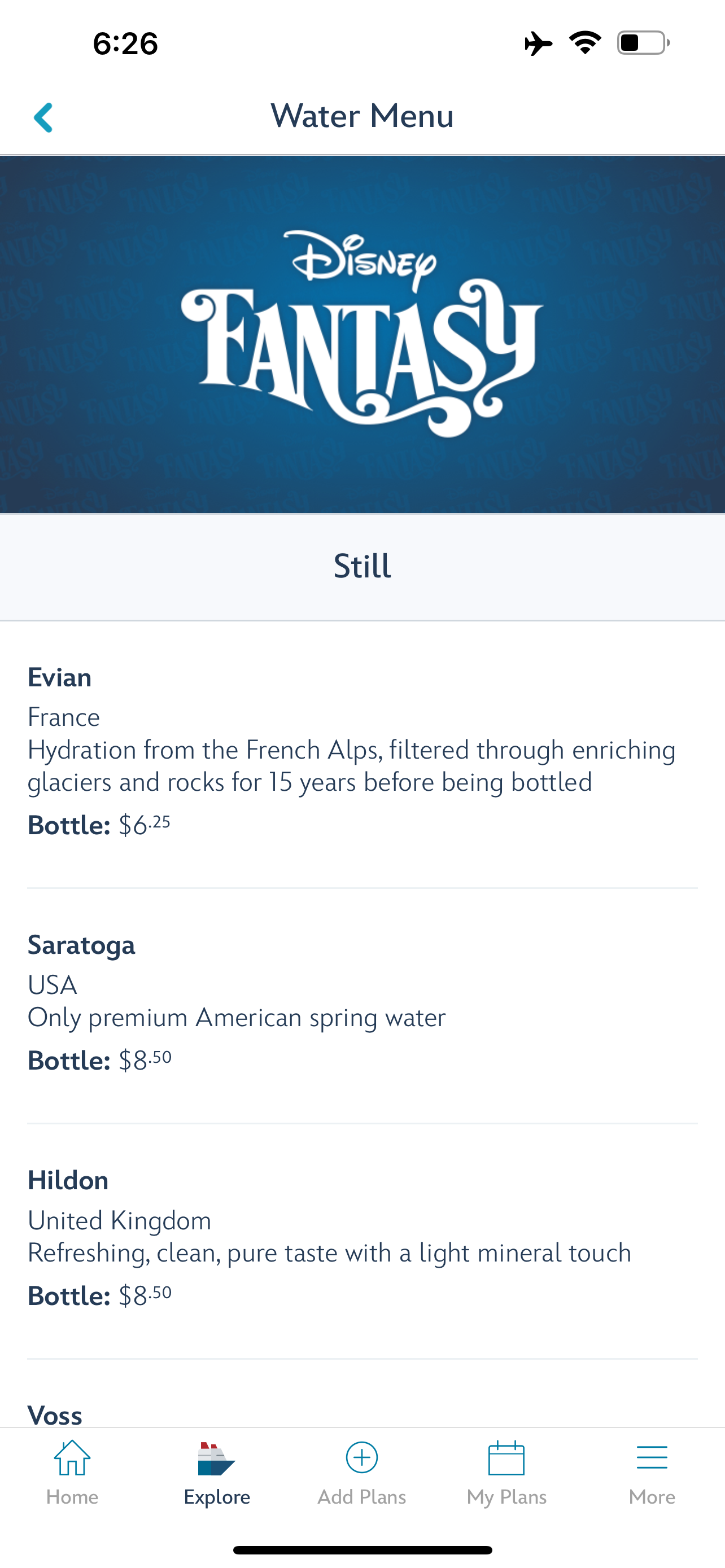View the My Plans tab
Screen dimensions: 725x1568
click(506, 1473)
